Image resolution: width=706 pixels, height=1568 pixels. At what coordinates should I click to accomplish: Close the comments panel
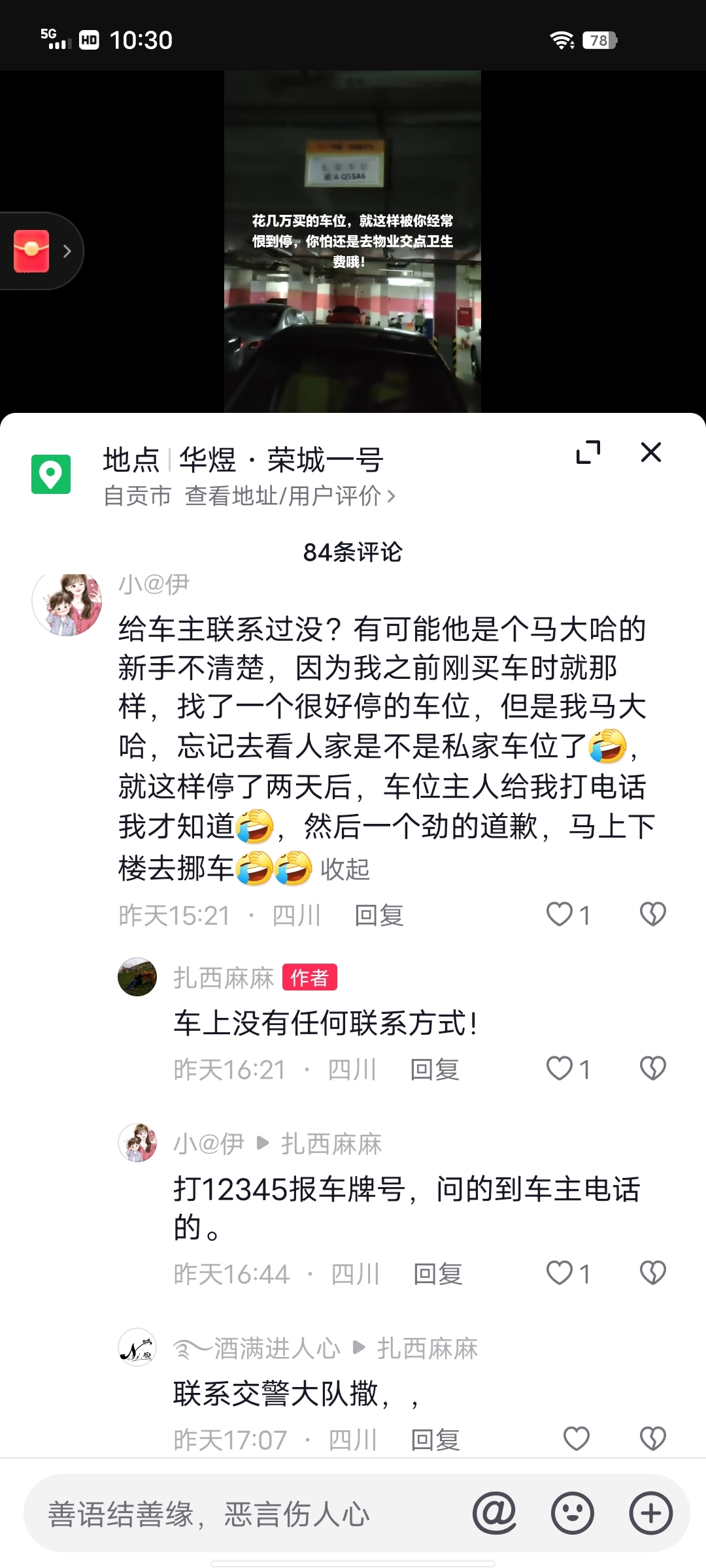click(x=650, y=452)
